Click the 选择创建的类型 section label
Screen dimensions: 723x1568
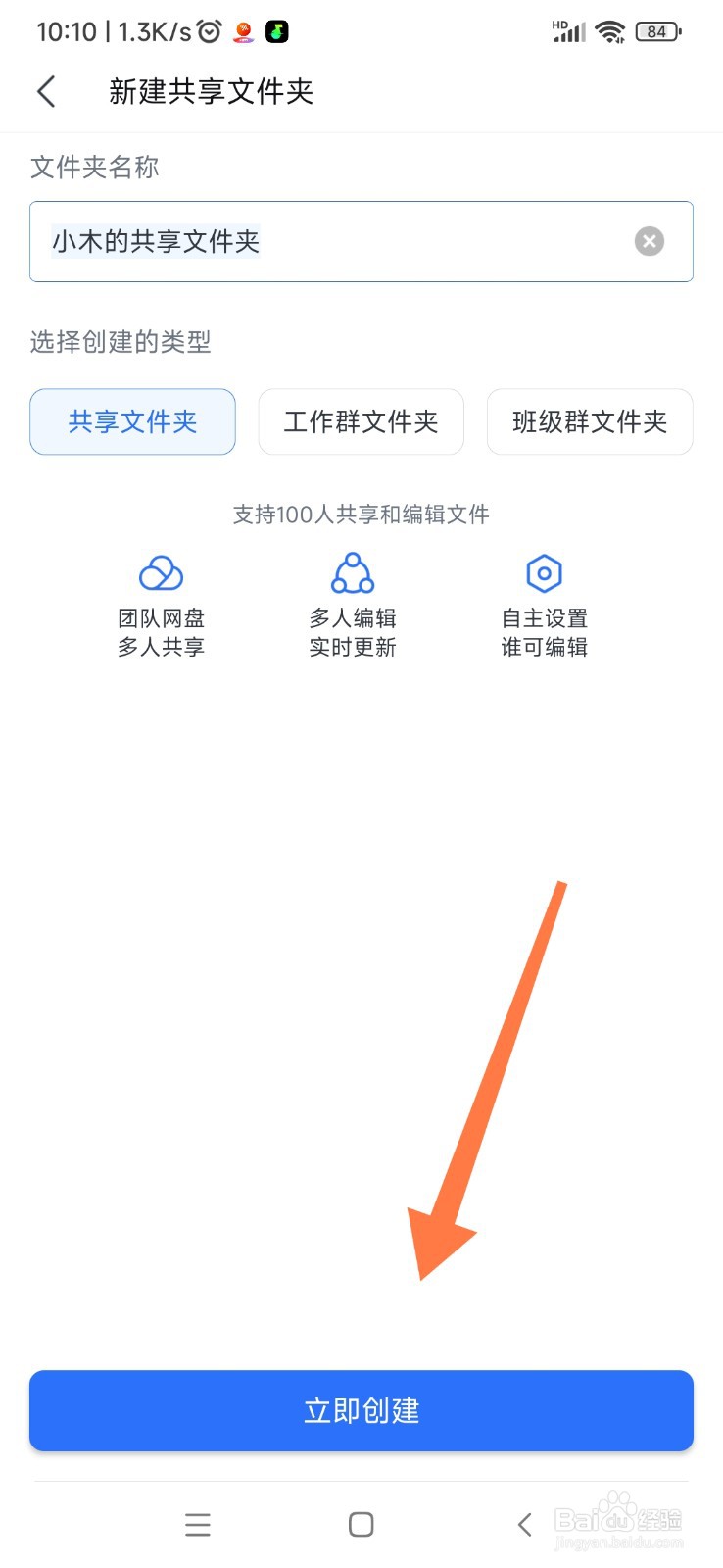(x=120, y=342)
